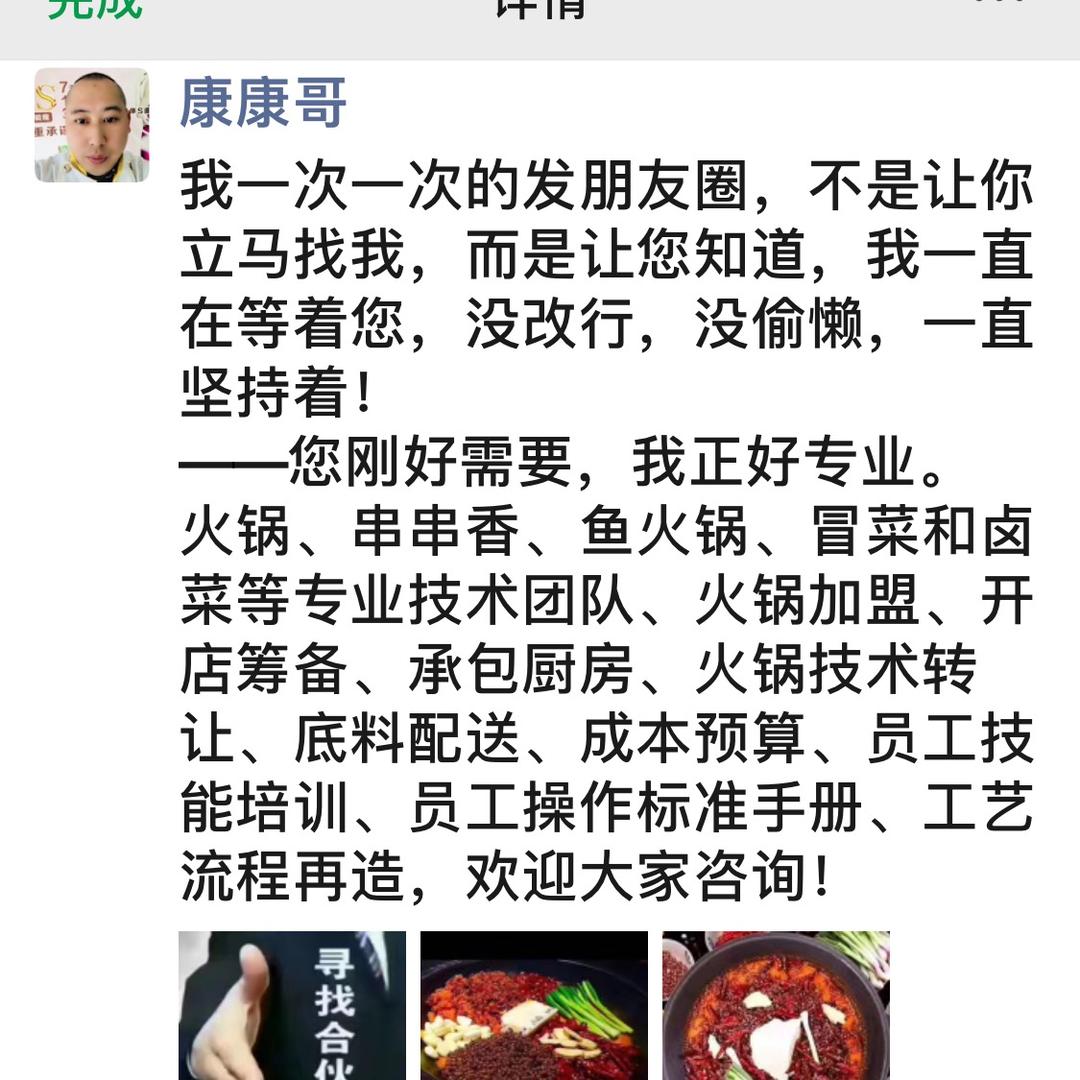This screenshot has height=1080, width=1080.
Task: Open 康康哥's profile avatar
Action: (92, 125)
